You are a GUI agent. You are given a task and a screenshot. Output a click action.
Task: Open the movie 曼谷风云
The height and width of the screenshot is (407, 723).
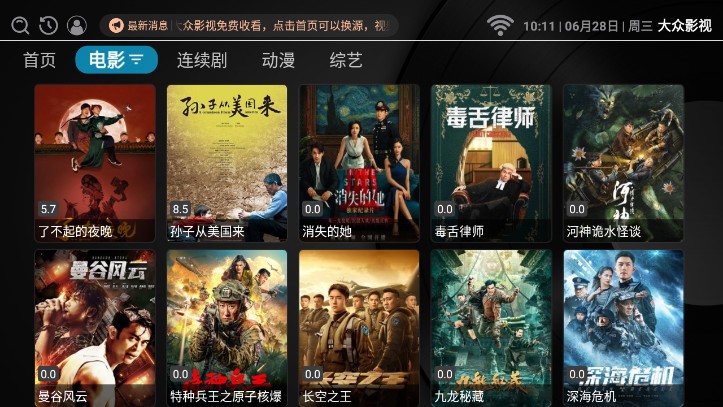(95, 328)
